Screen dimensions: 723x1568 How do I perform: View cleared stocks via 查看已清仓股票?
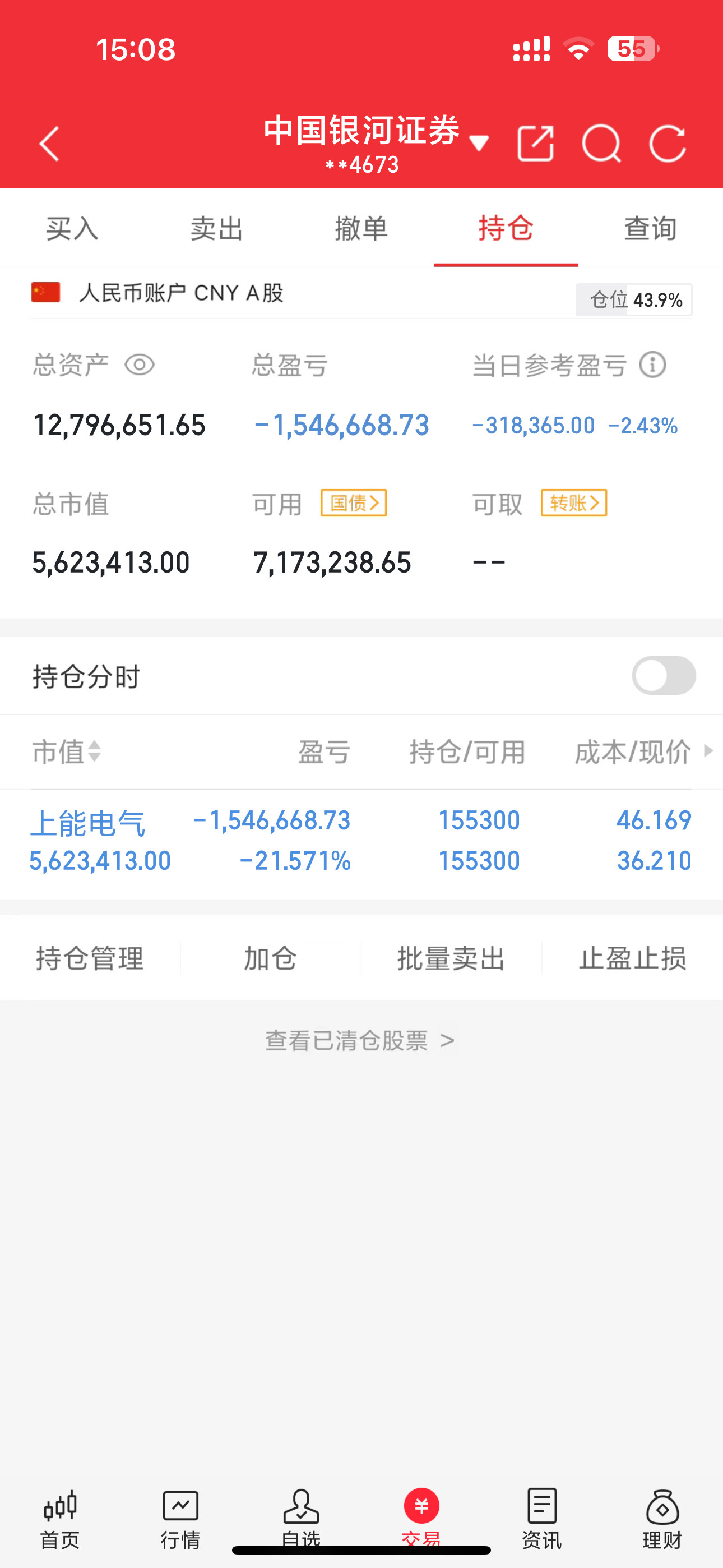click(x=361, y=1040)
